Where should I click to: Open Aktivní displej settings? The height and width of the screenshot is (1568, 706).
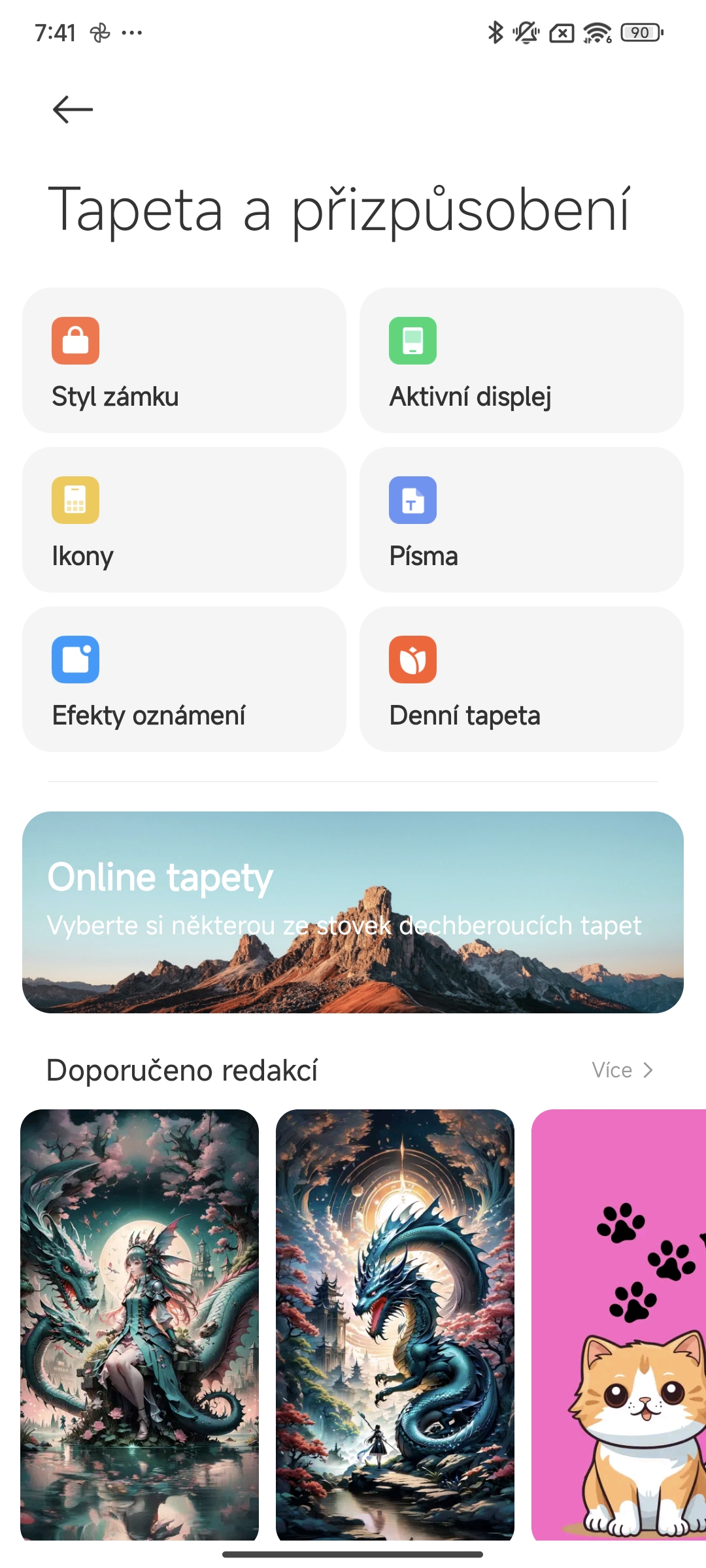[x=521, y=360]
